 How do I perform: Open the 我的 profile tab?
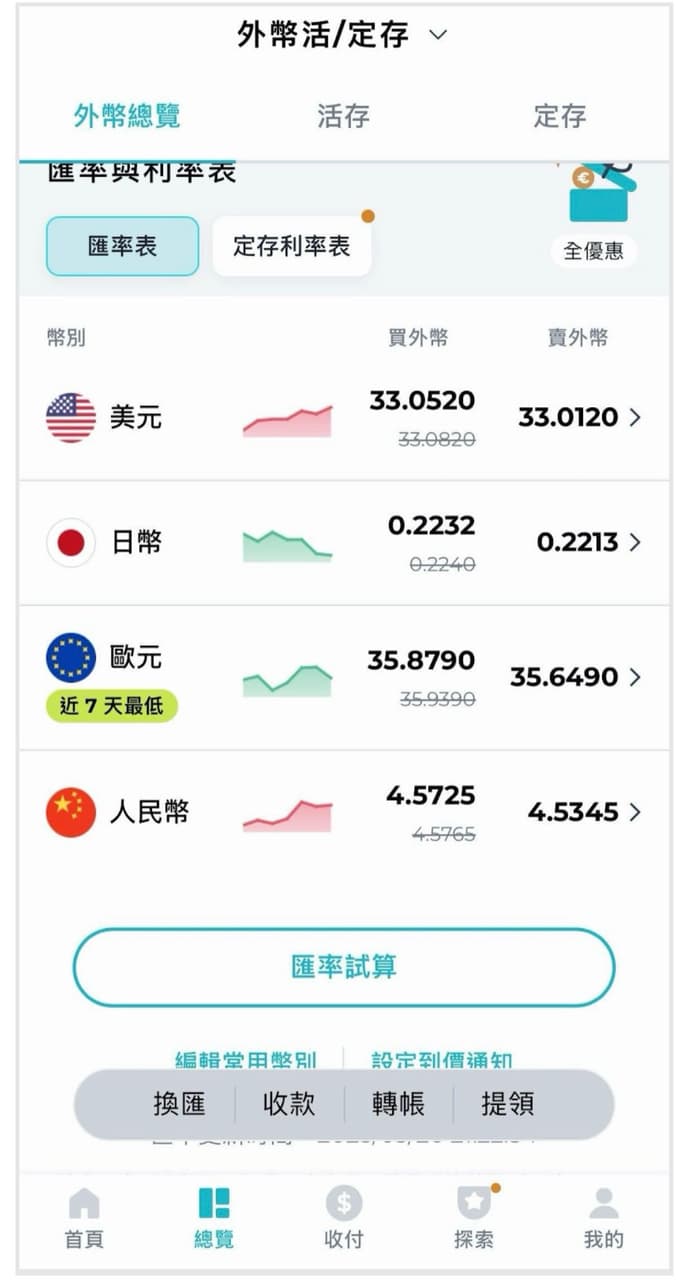[604, 1218]
